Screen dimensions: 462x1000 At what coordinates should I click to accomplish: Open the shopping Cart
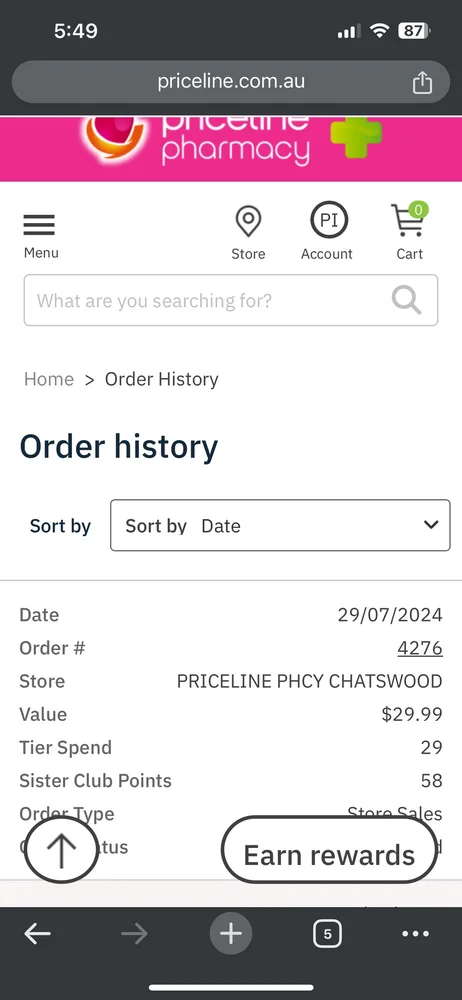click(409, 232)
